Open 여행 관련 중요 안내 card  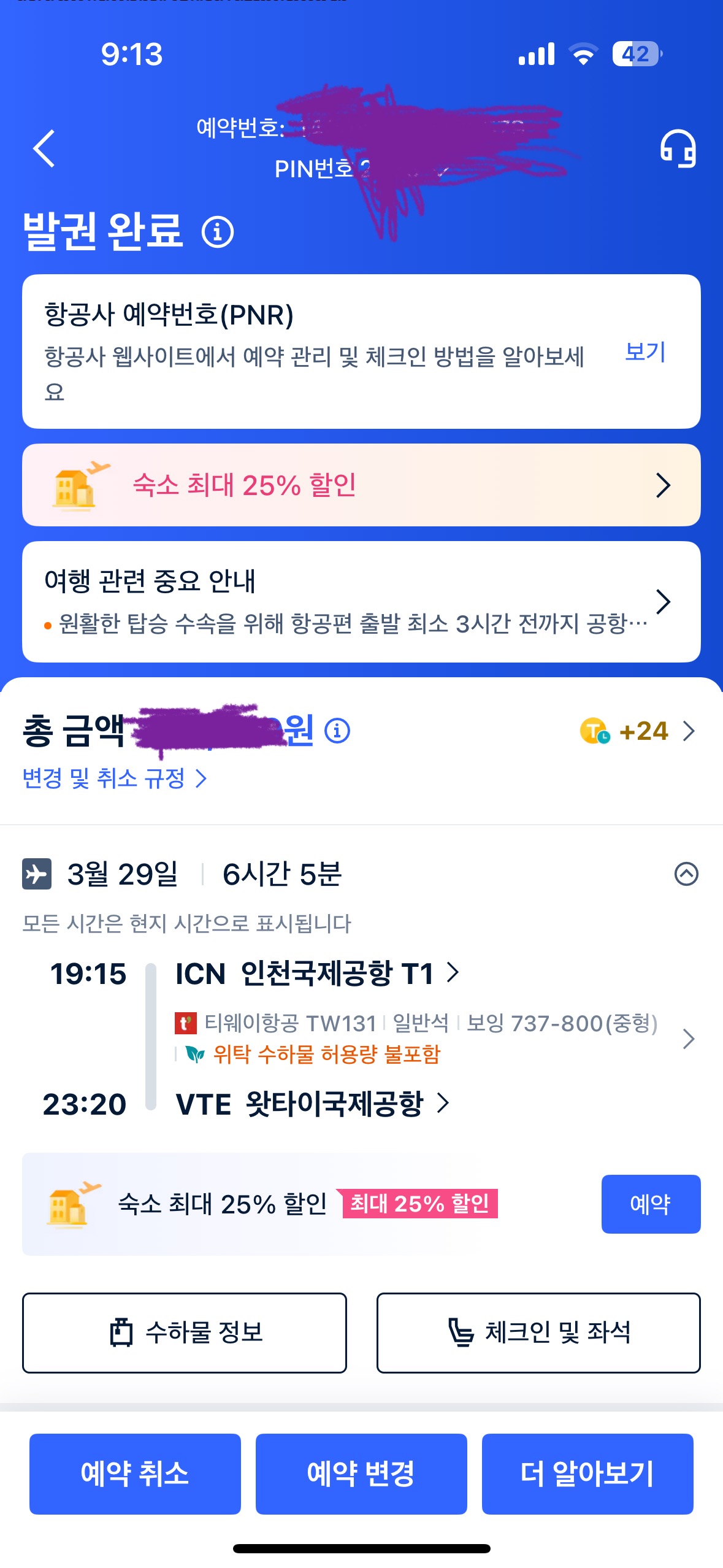tap(361, 601)
